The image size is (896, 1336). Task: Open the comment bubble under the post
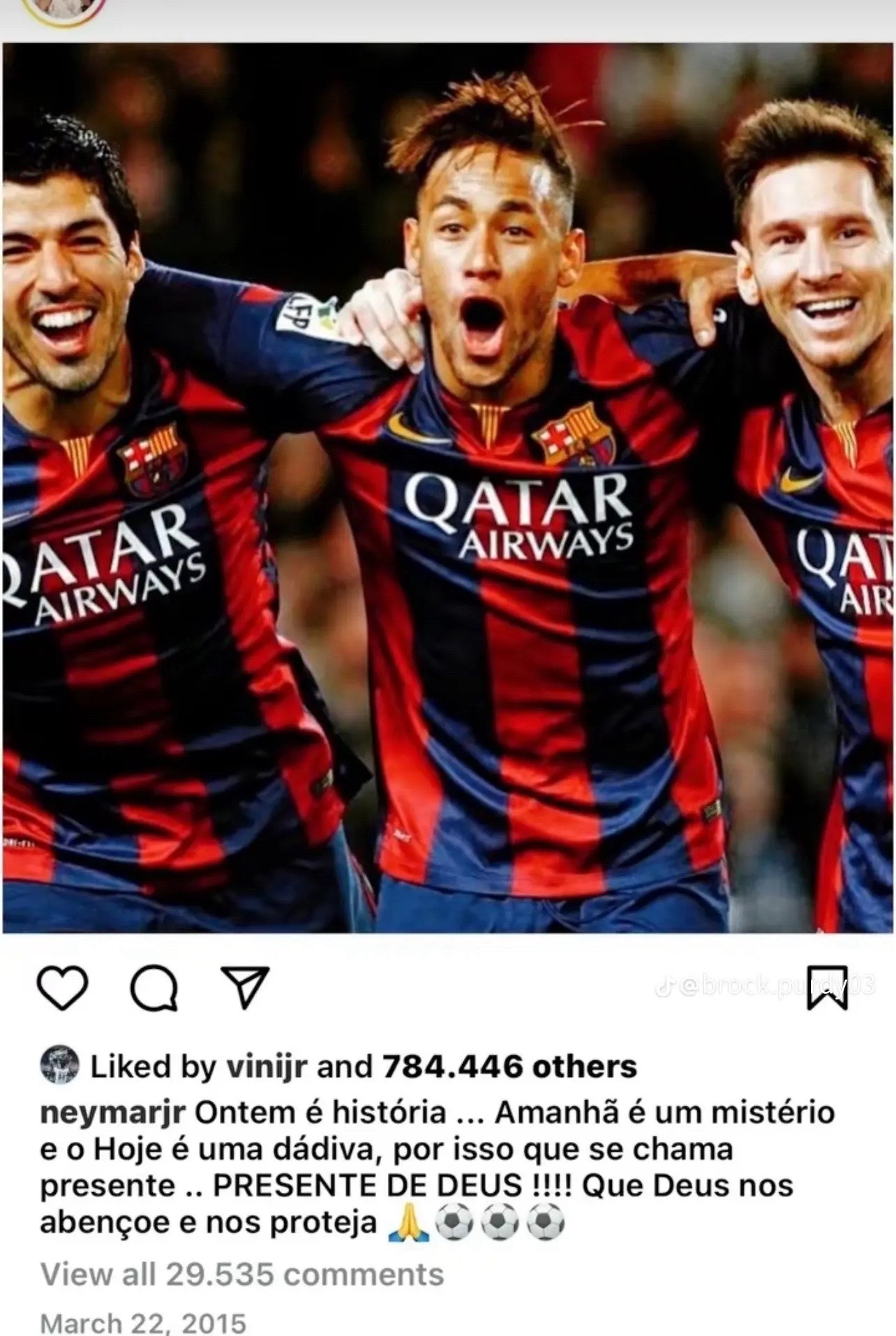click(x=154, y=988)
